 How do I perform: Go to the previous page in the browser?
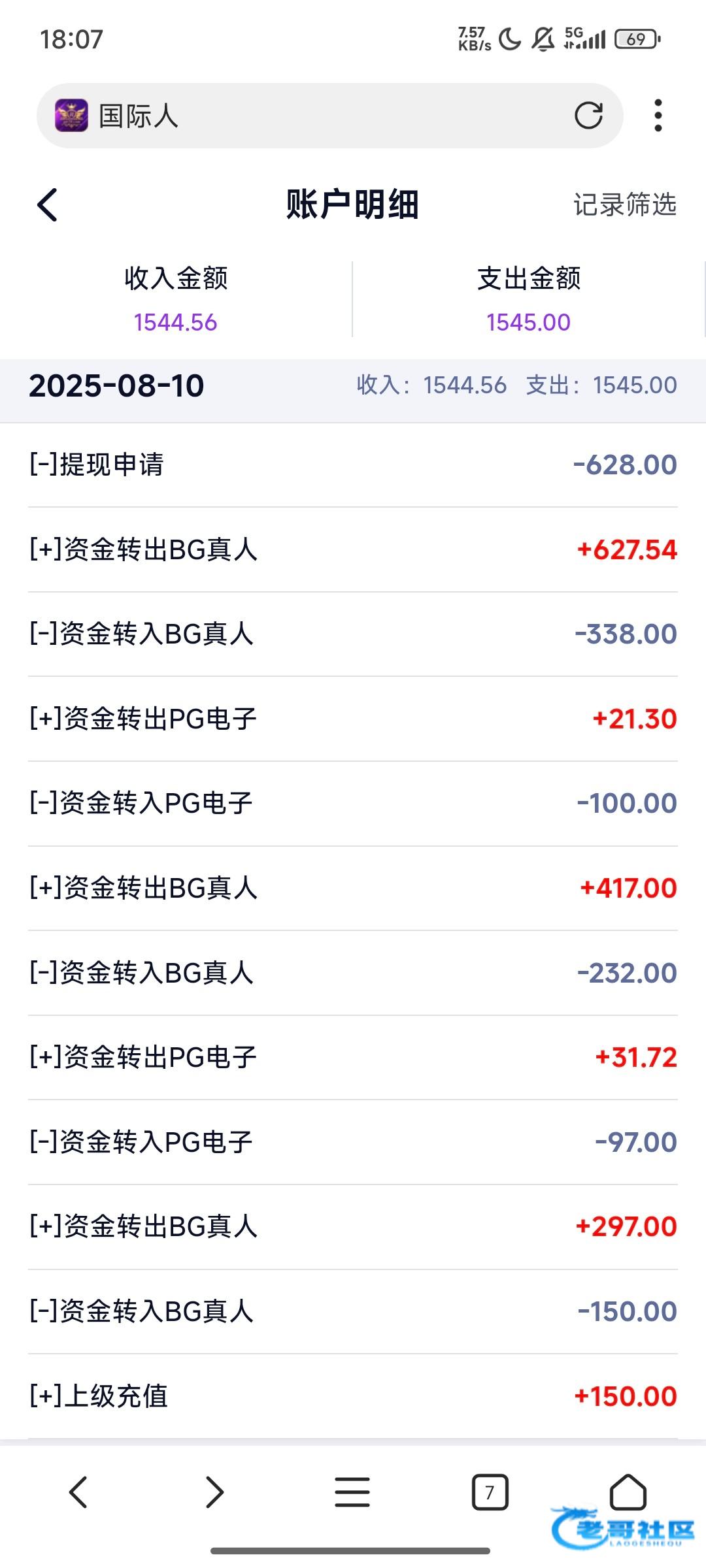pos(78,1492)
